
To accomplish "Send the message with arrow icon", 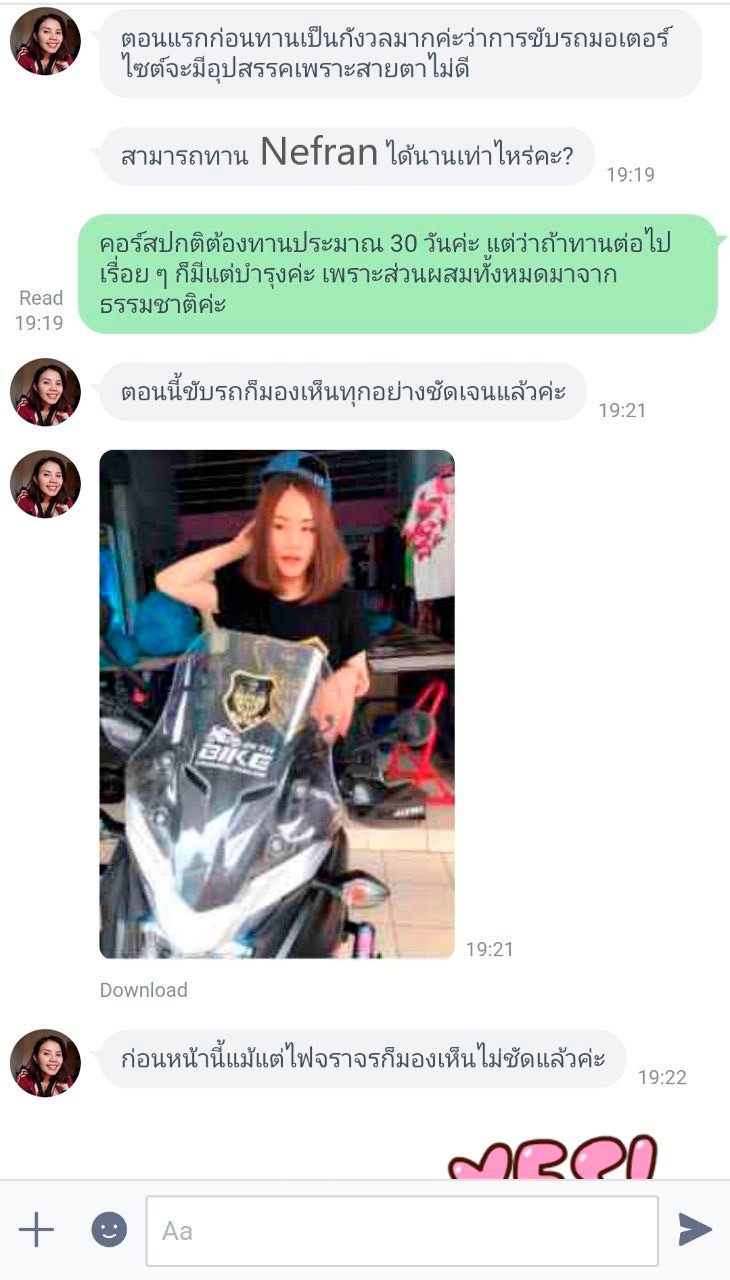I will [x=694, y=1230].
